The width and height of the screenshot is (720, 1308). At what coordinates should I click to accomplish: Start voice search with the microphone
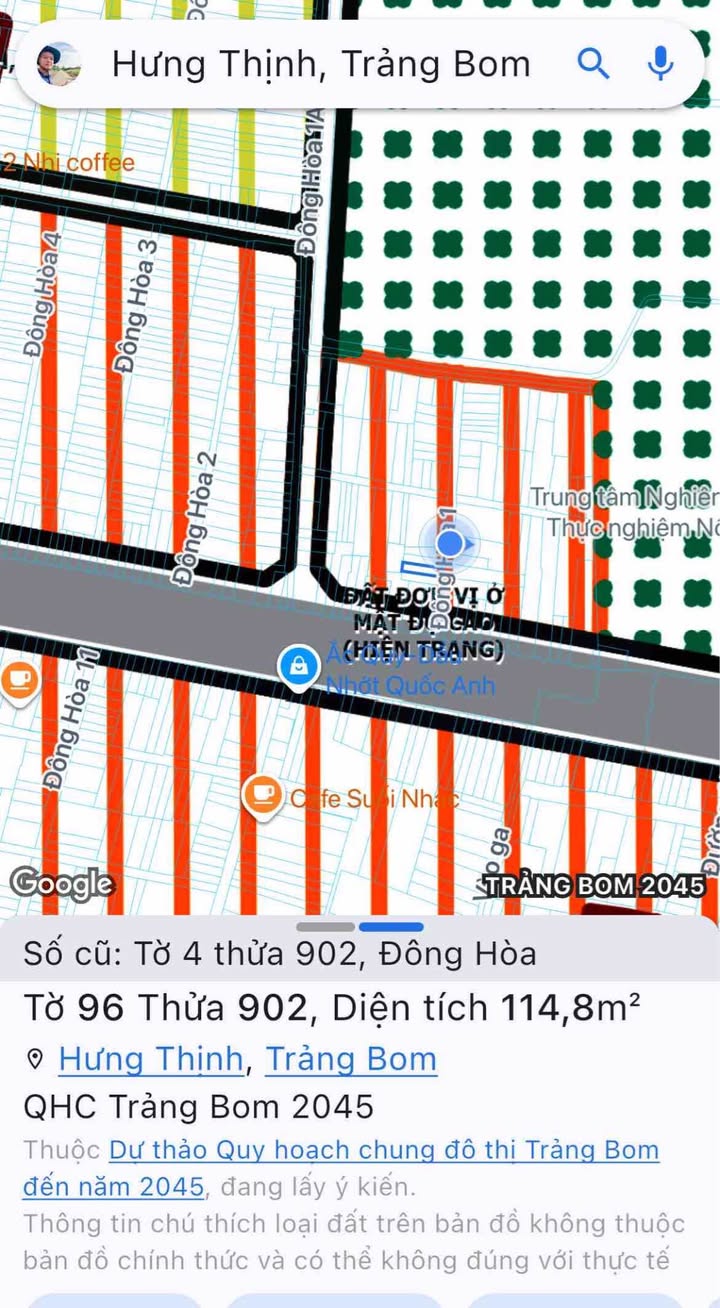(x=660, y=64)
